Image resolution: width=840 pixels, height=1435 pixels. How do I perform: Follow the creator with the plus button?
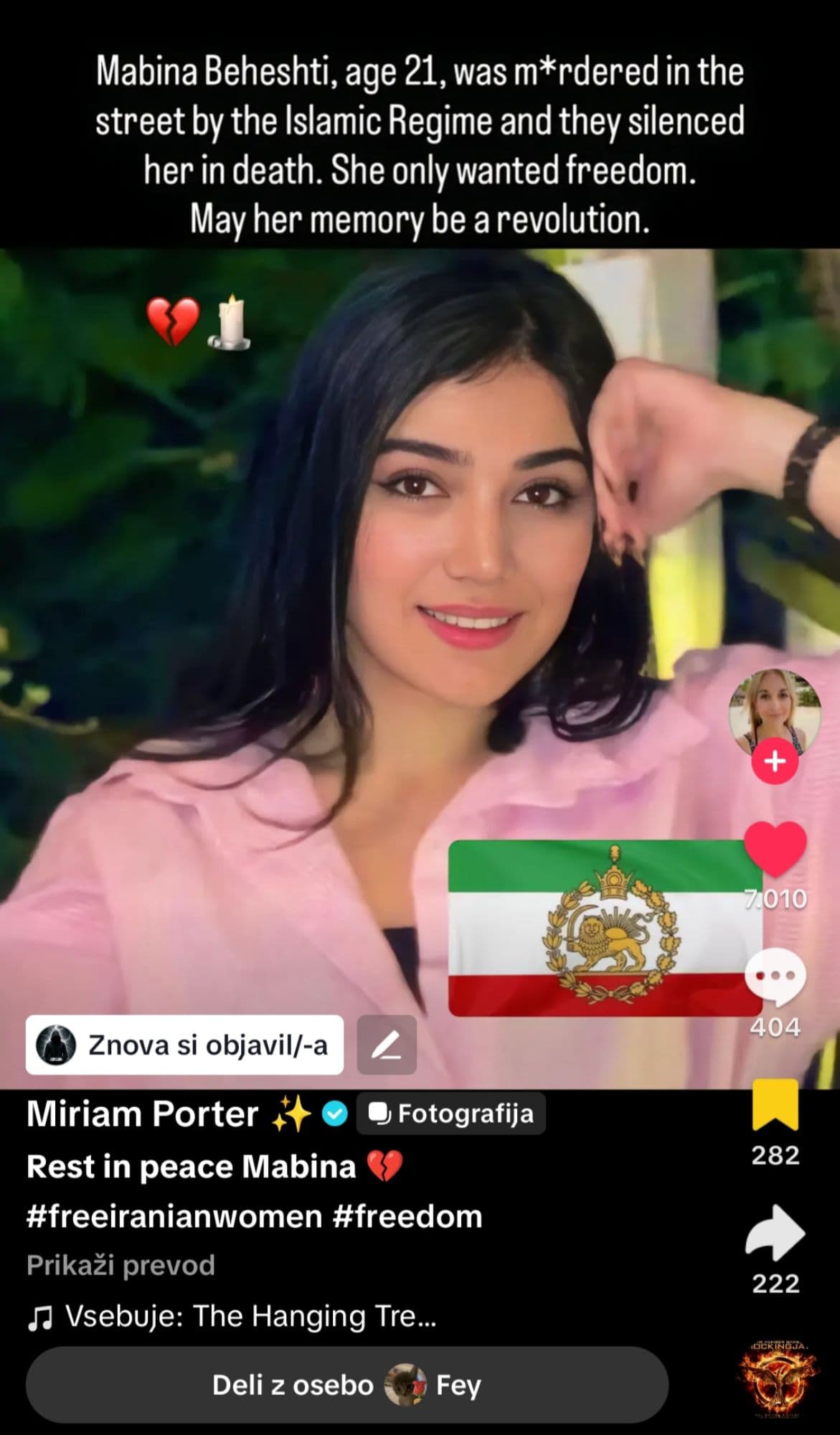click(774, 761)
